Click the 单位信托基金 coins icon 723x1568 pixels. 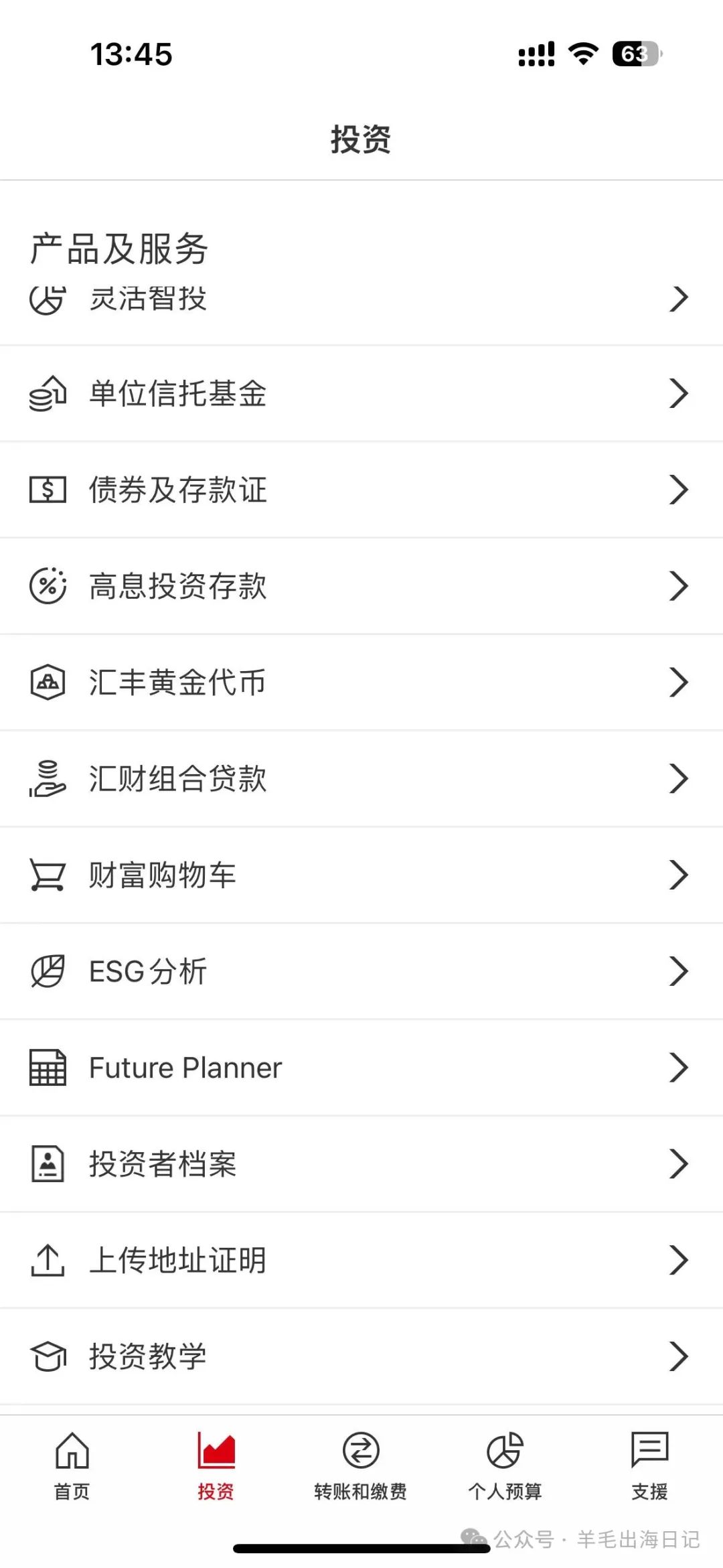47,394
